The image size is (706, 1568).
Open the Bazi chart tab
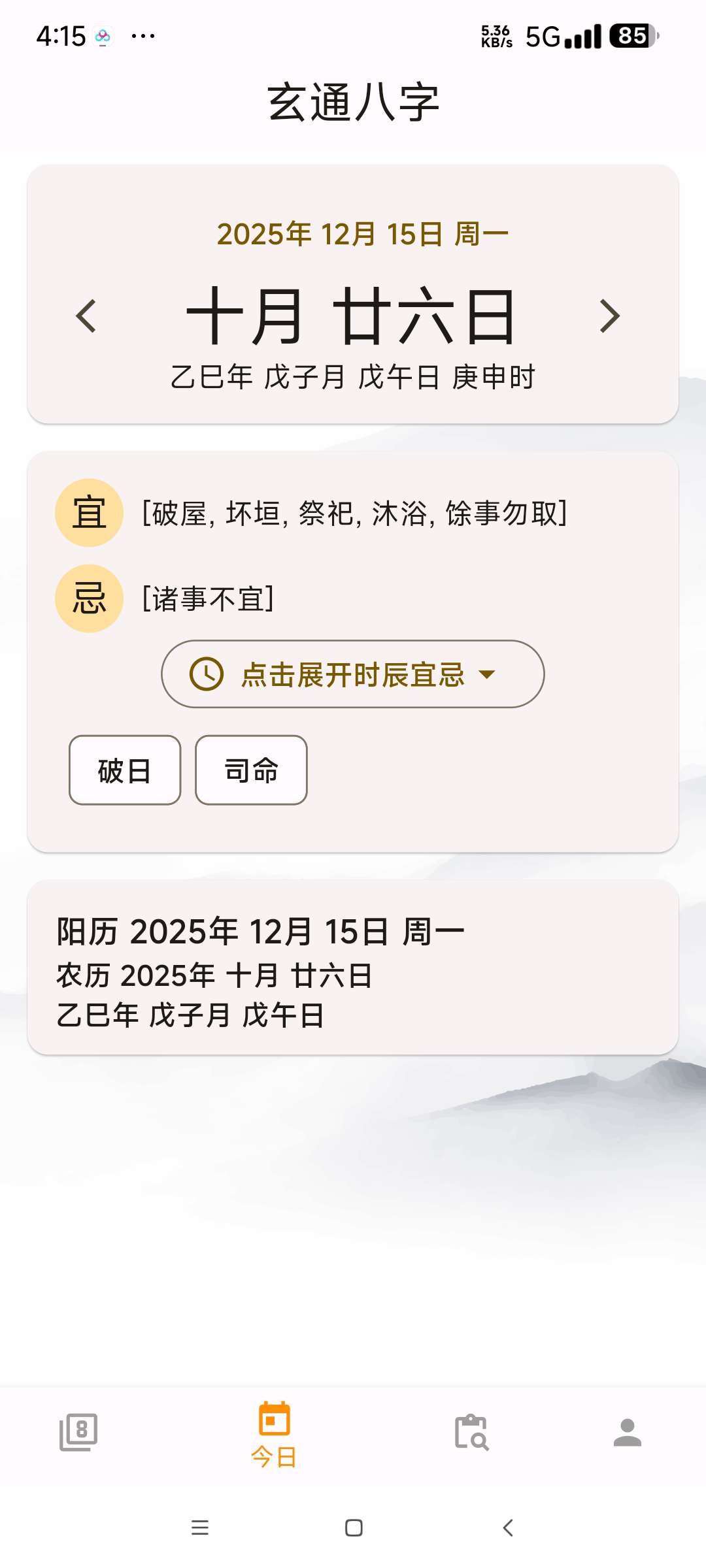pyautogui.click(x=78, y=1433)
